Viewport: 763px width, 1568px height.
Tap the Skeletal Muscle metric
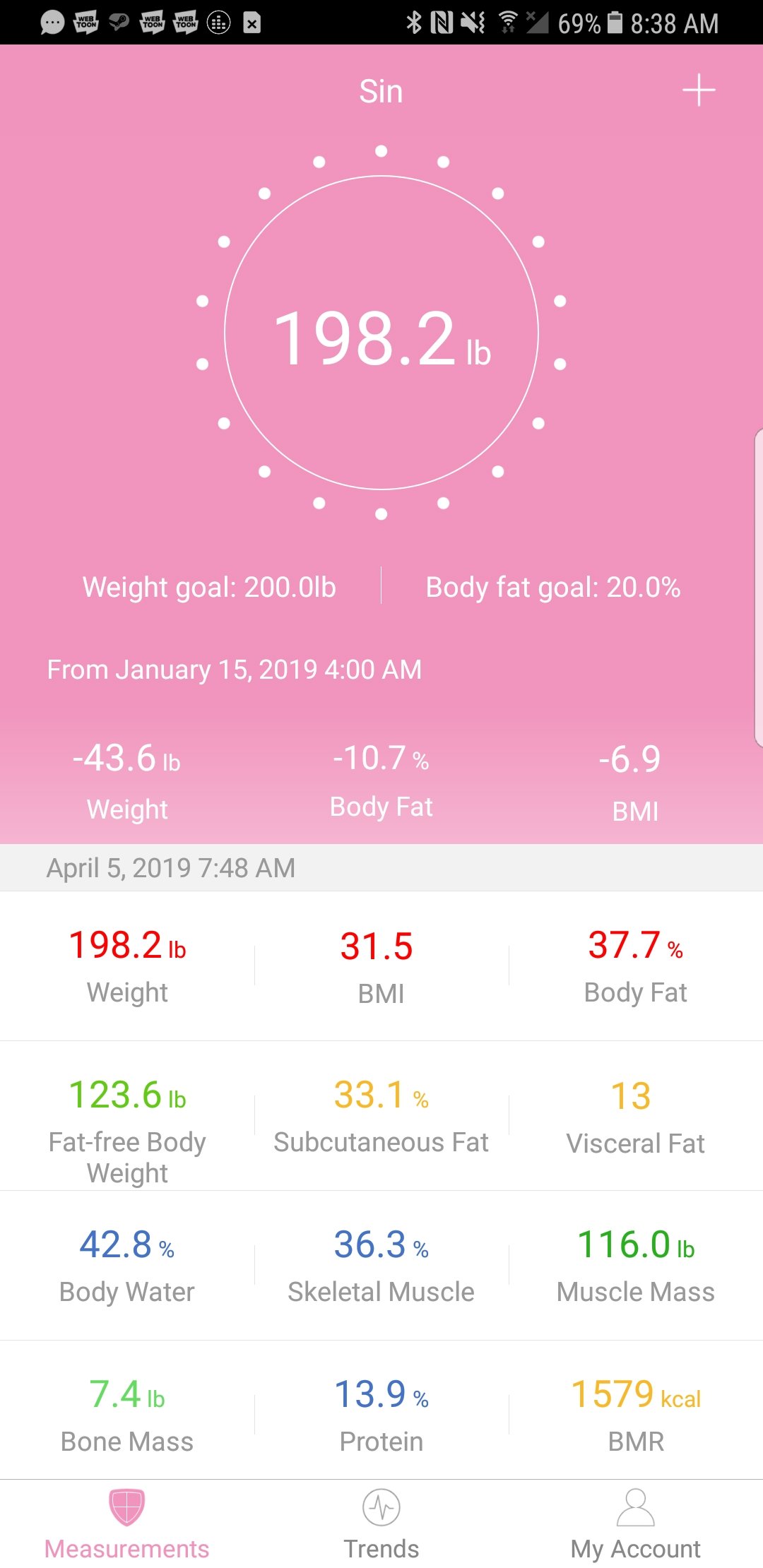381,1266
